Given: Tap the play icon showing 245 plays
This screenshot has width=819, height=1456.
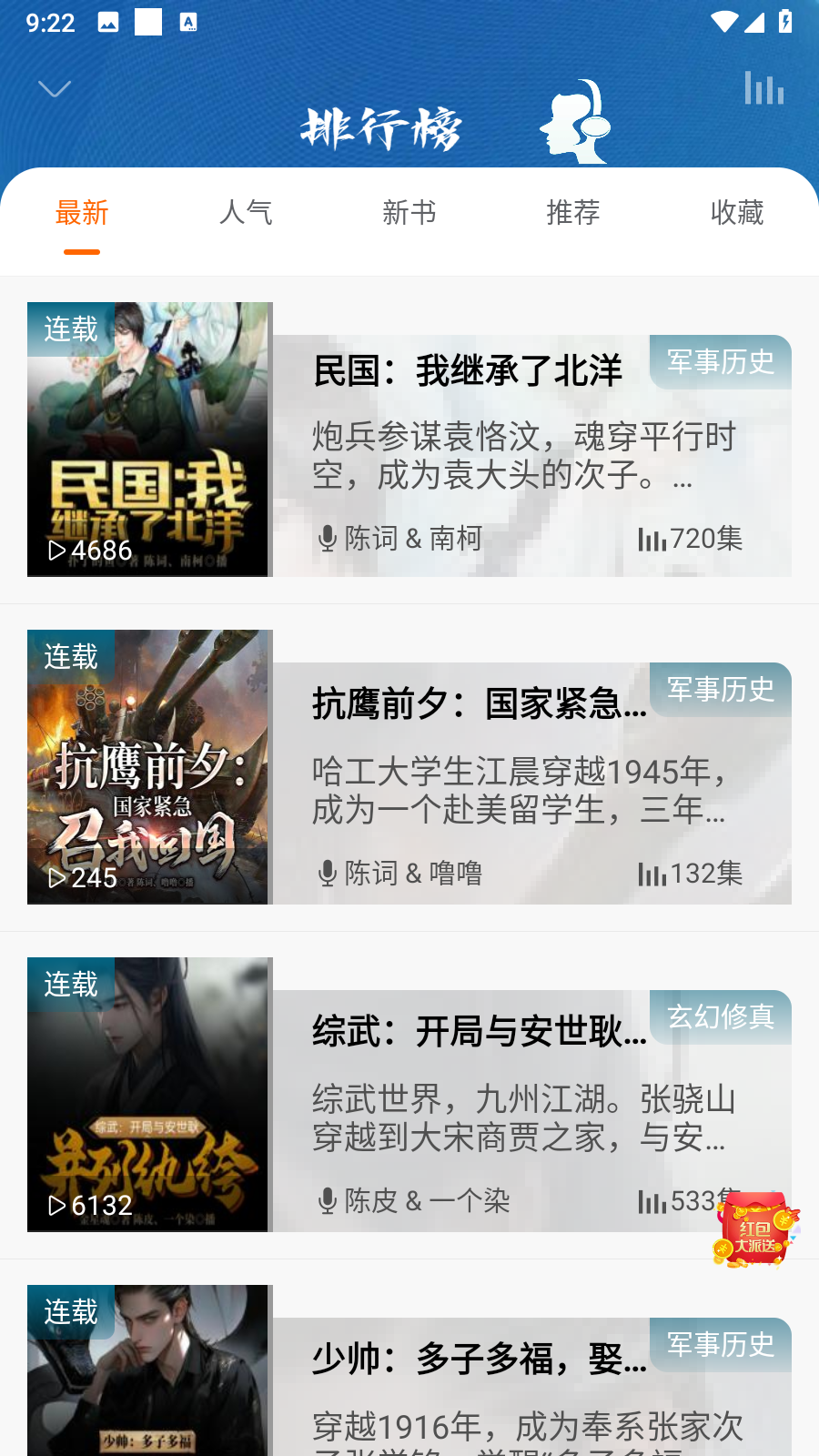Looking at the screenshot, I should pos(58,878).
